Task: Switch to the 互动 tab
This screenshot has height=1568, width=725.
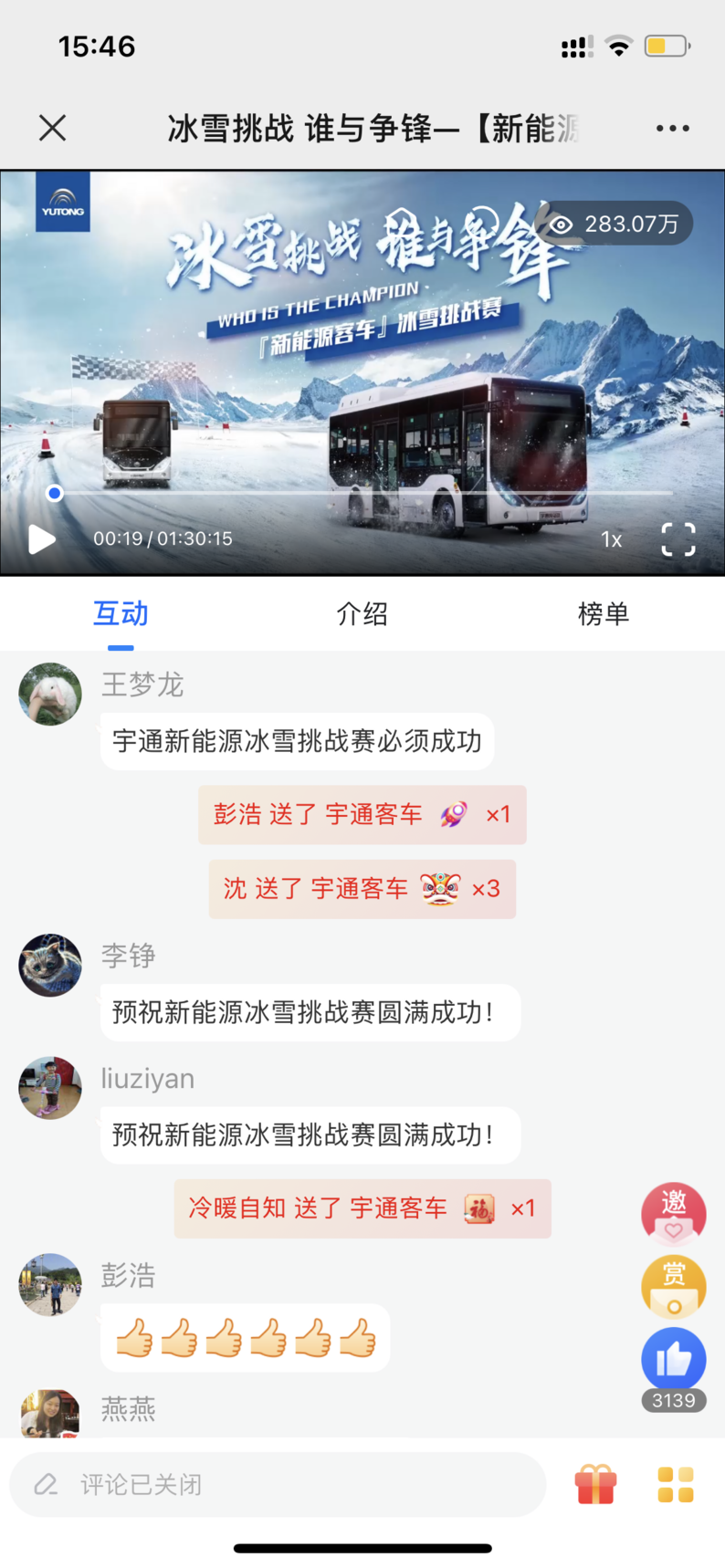Action: (121, 614)
